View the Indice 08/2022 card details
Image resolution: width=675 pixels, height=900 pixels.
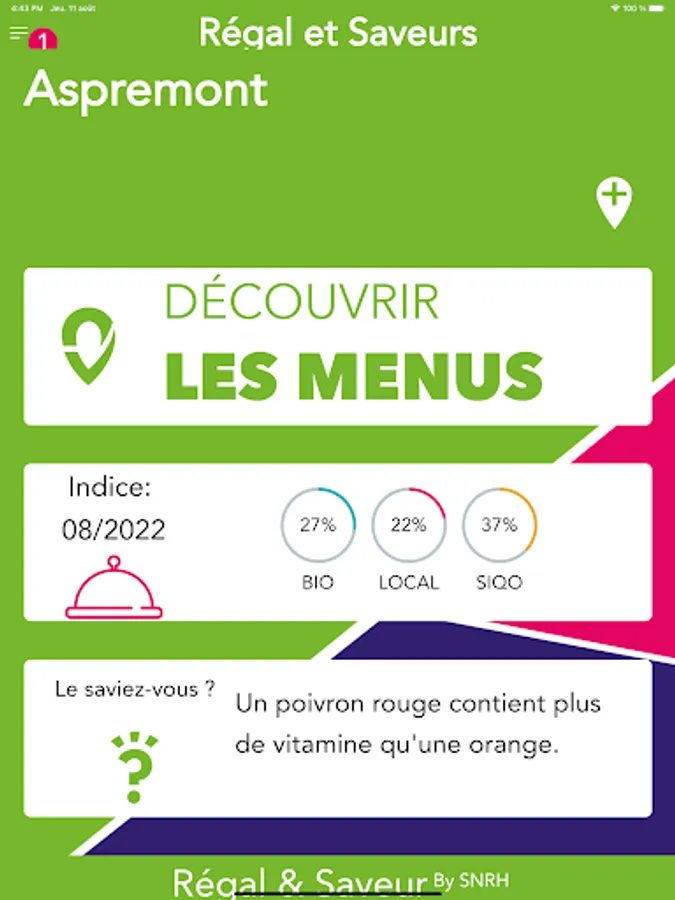pos(338,542)
